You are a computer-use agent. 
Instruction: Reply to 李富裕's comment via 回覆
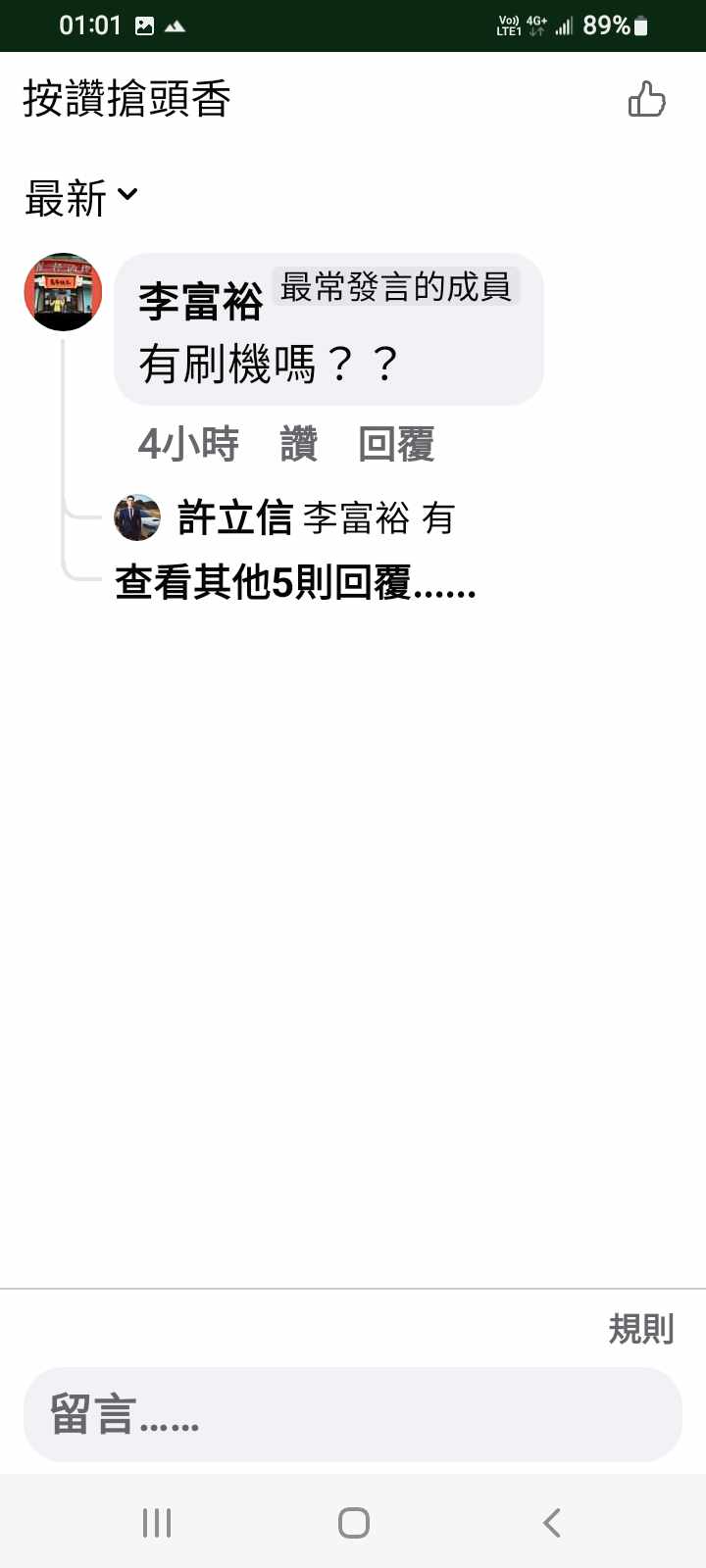[396, 445]
